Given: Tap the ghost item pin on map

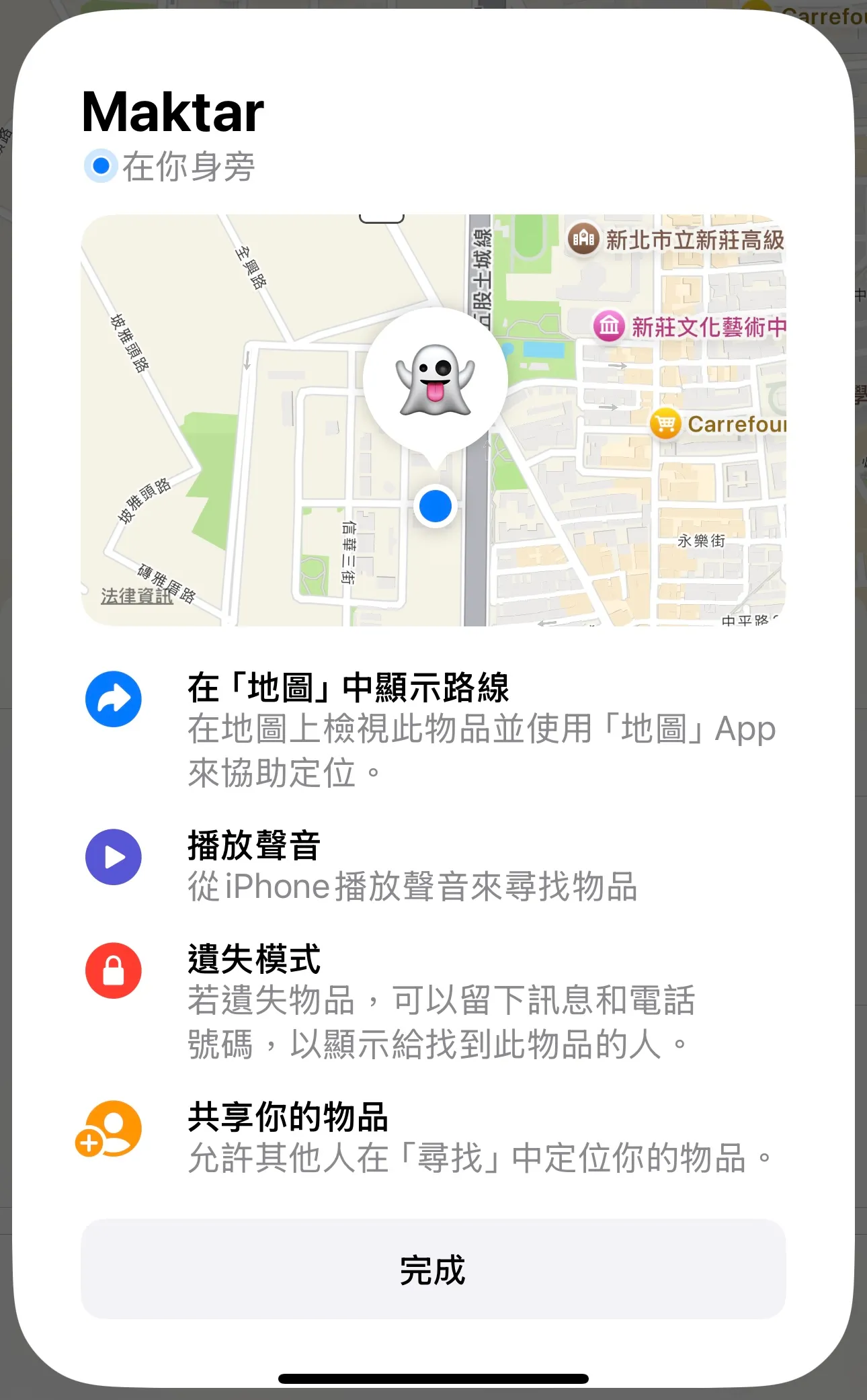Looking at the screenshot, I should (x=436, y=381).
